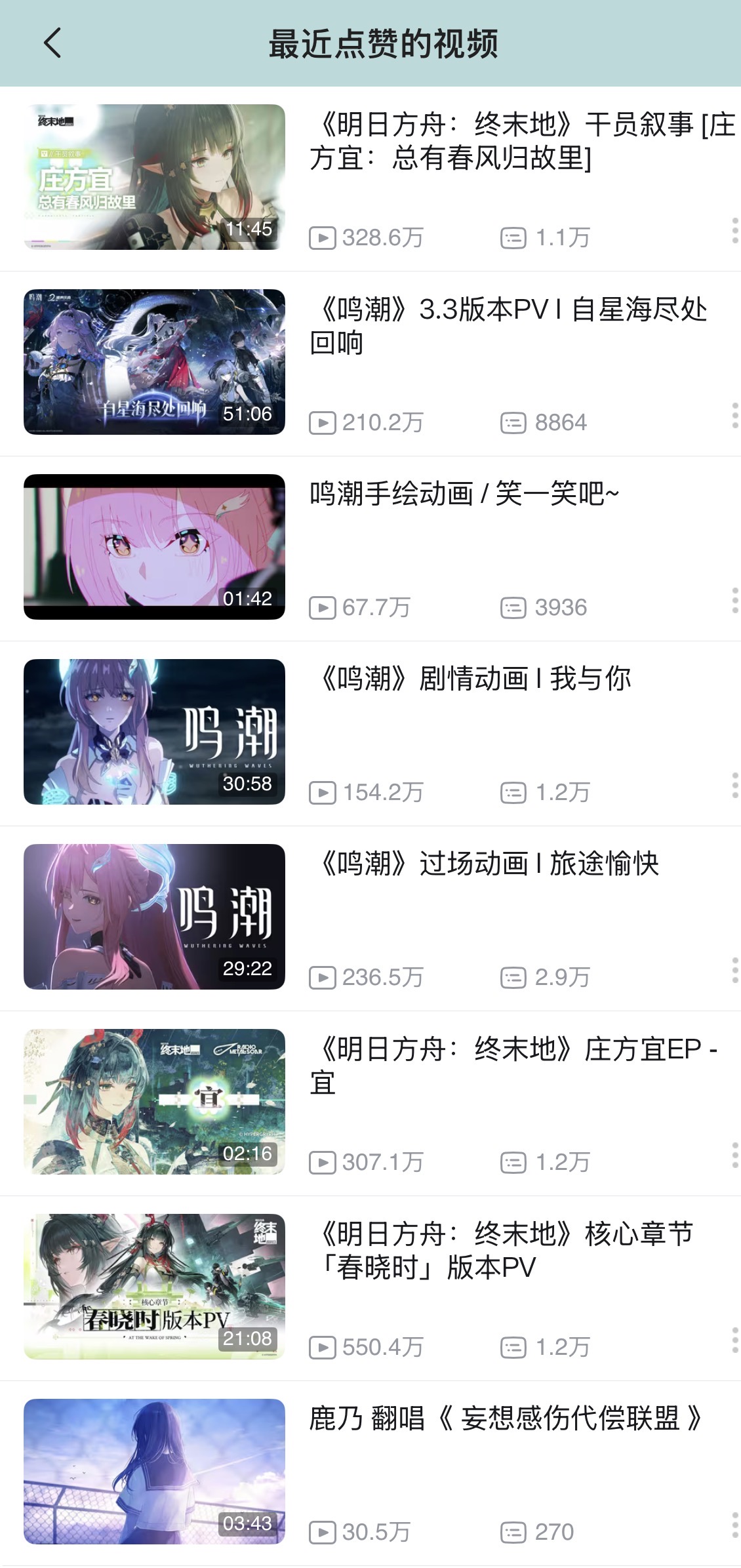Image resolution: width=741 pixels, height=1568 pixels.
Task: Open more menu for 妄想感伤代偿联盟 video
Action: point(734,1525)
